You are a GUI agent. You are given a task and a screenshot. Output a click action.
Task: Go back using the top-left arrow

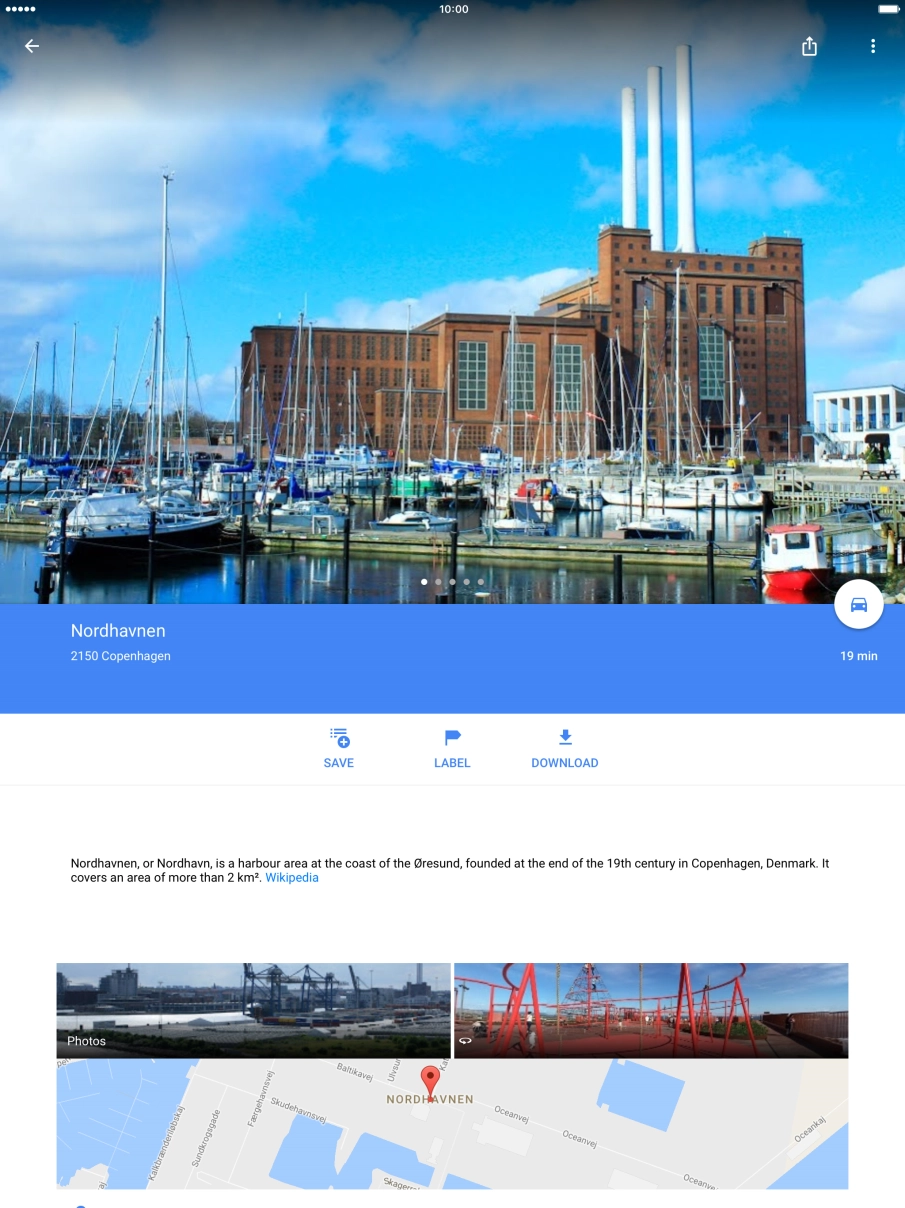[x=32, y=46]
